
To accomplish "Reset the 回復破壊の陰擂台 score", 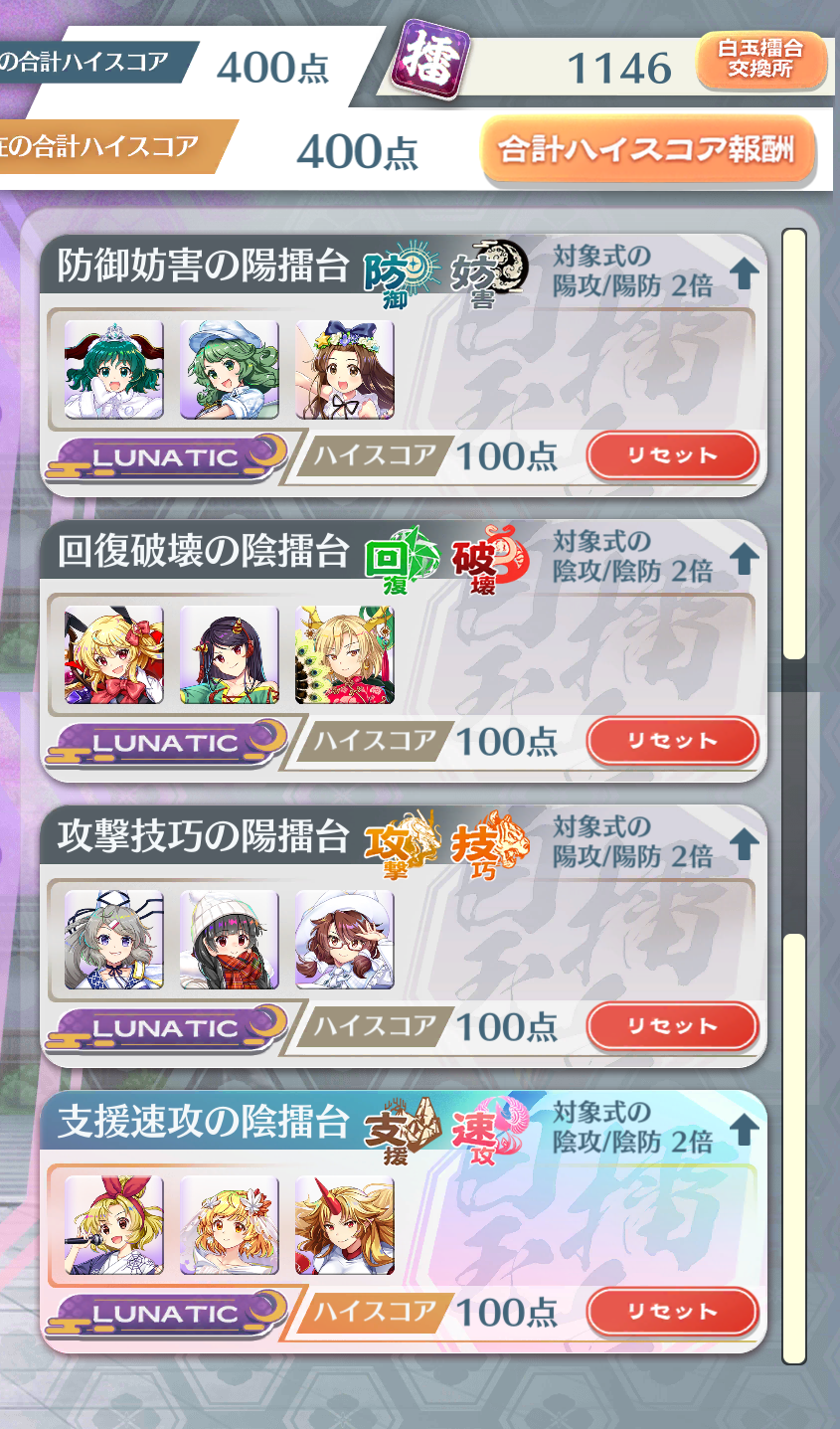I will click(673, 742).
